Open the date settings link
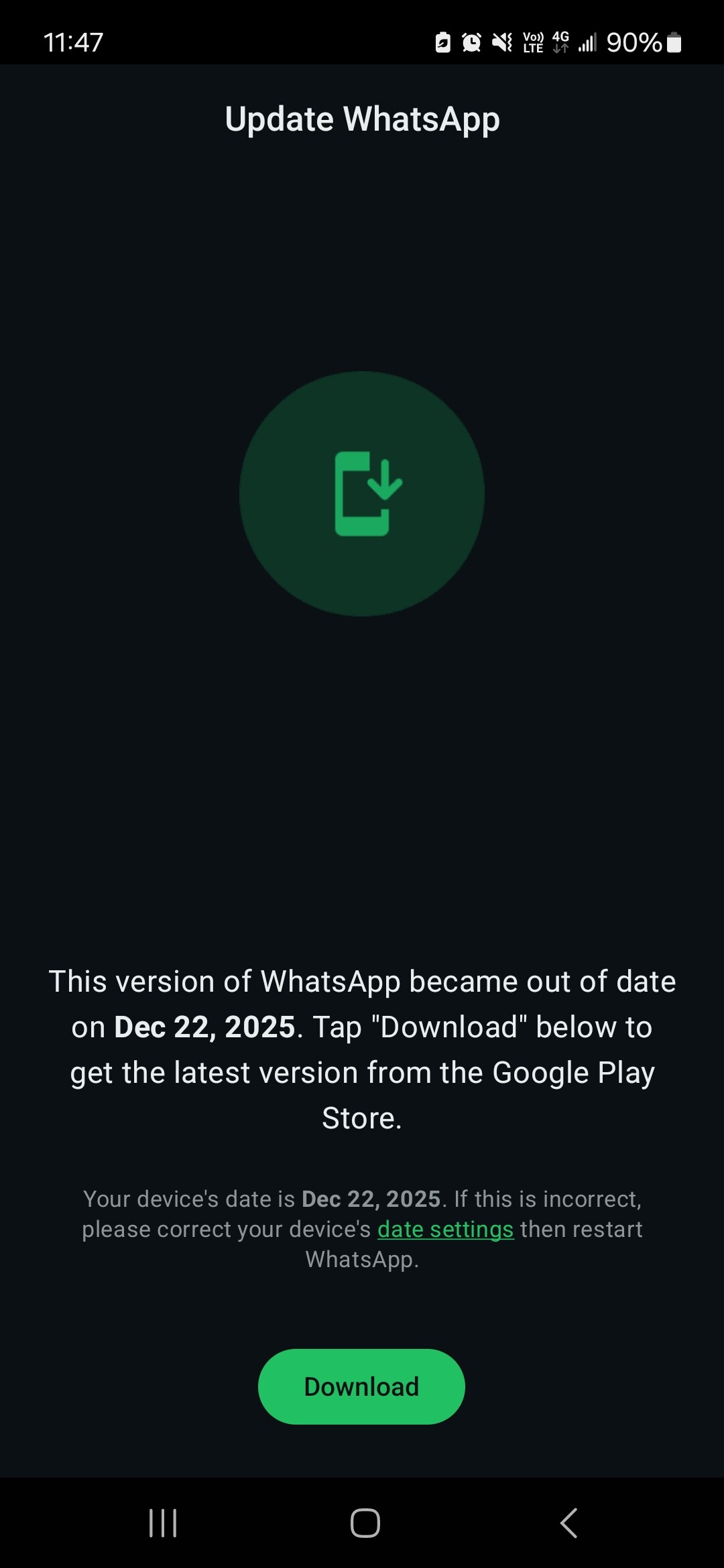The height and width of the screenshot is (1568, 724). click(x=445, y=1230)
